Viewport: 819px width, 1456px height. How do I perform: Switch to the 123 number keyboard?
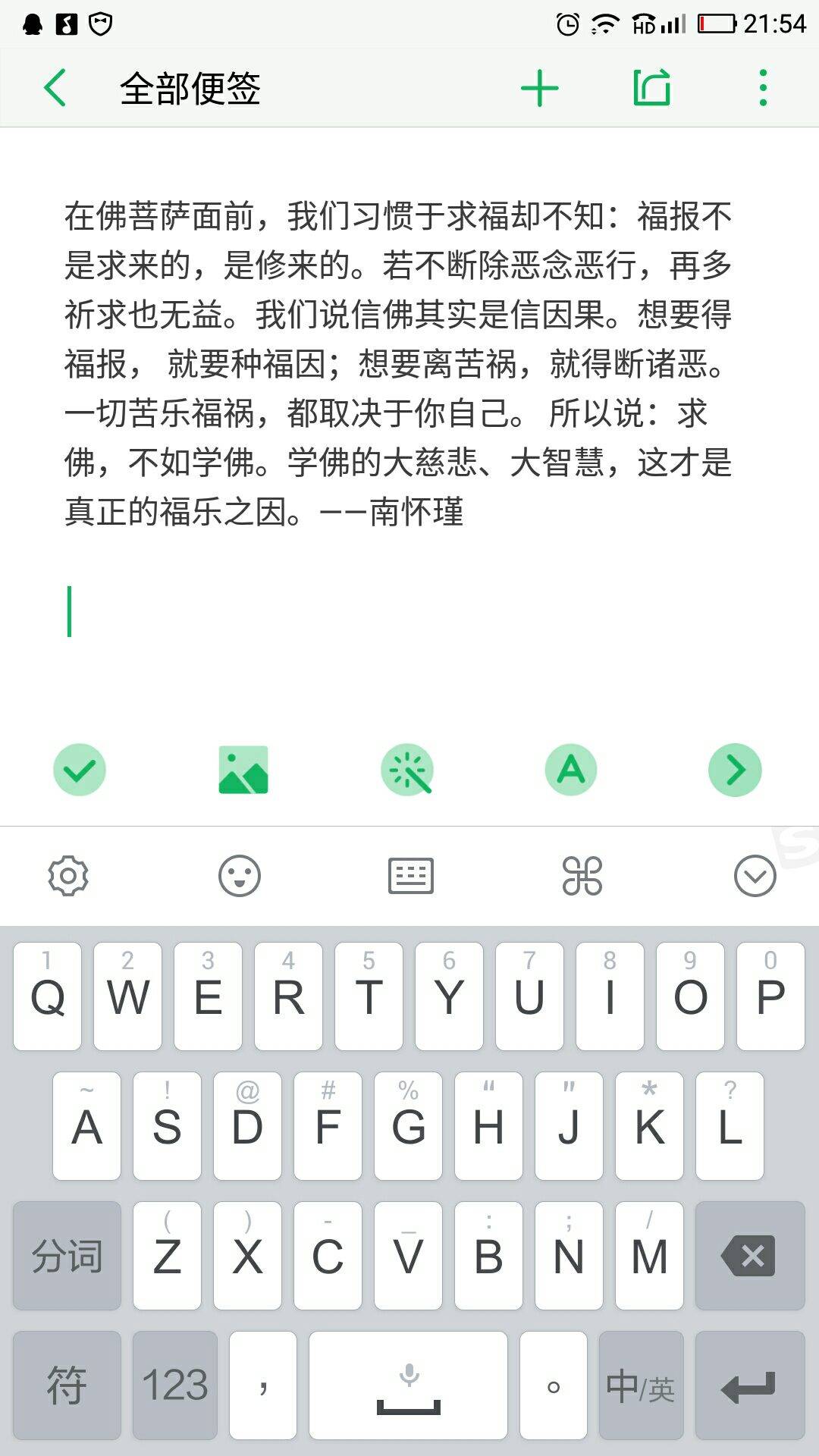[x=175, y=1385]
